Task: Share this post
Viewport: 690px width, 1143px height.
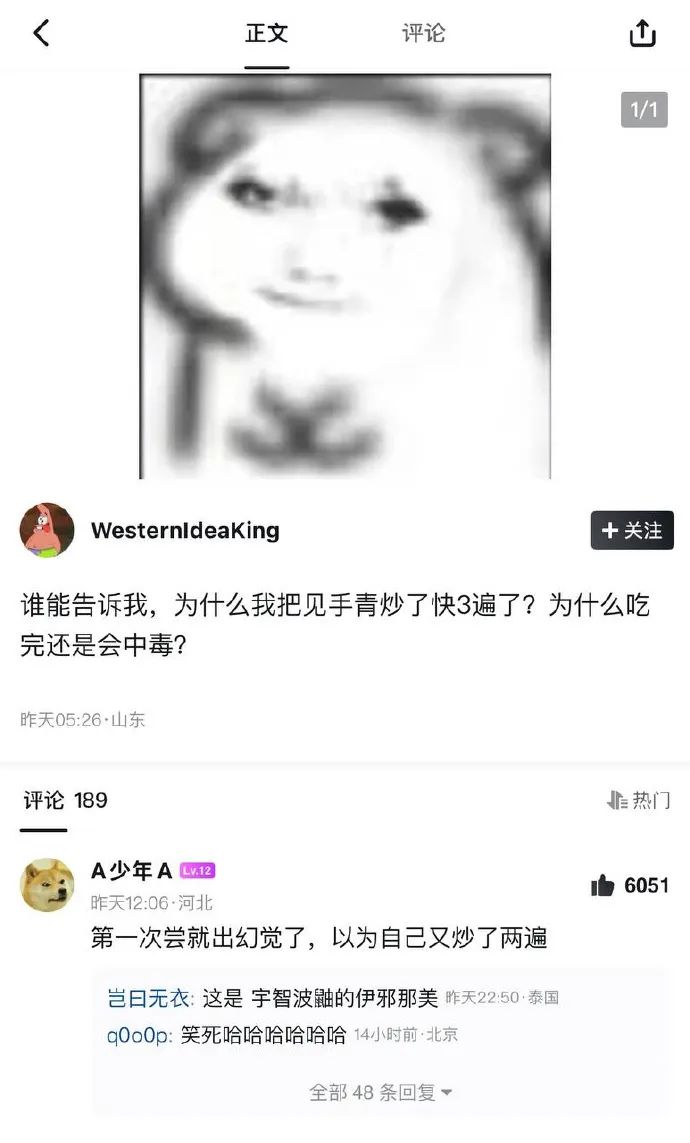Action: pos(642,34)
